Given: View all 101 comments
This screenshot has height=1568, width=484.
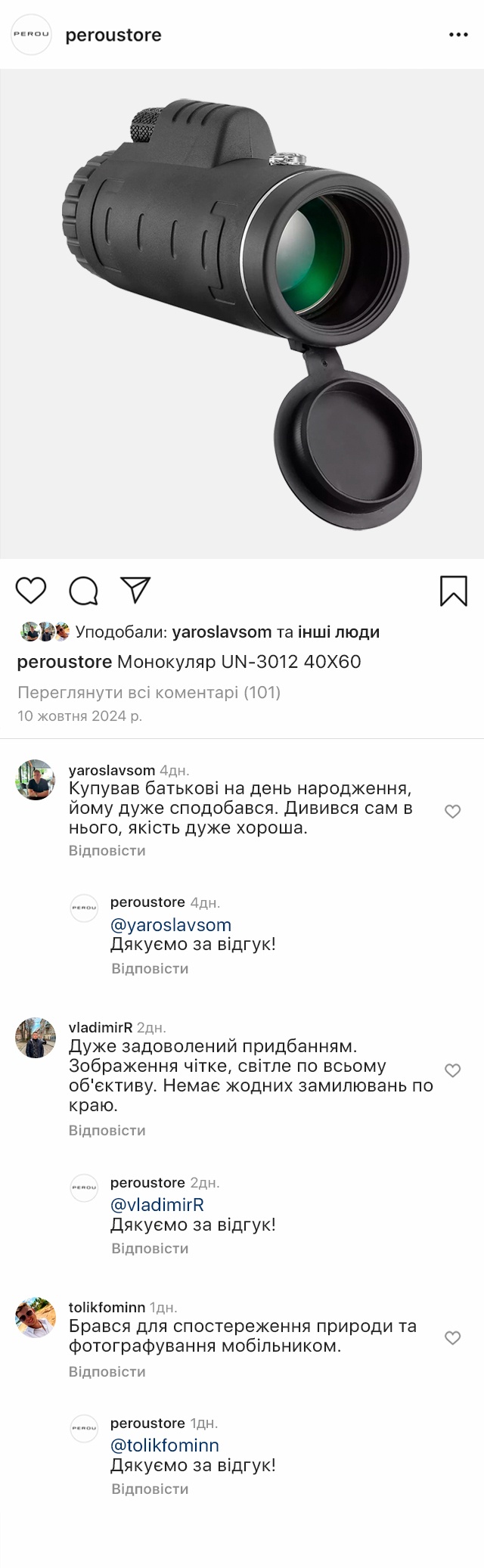Looking at the screenshot, I should [149, 692].
